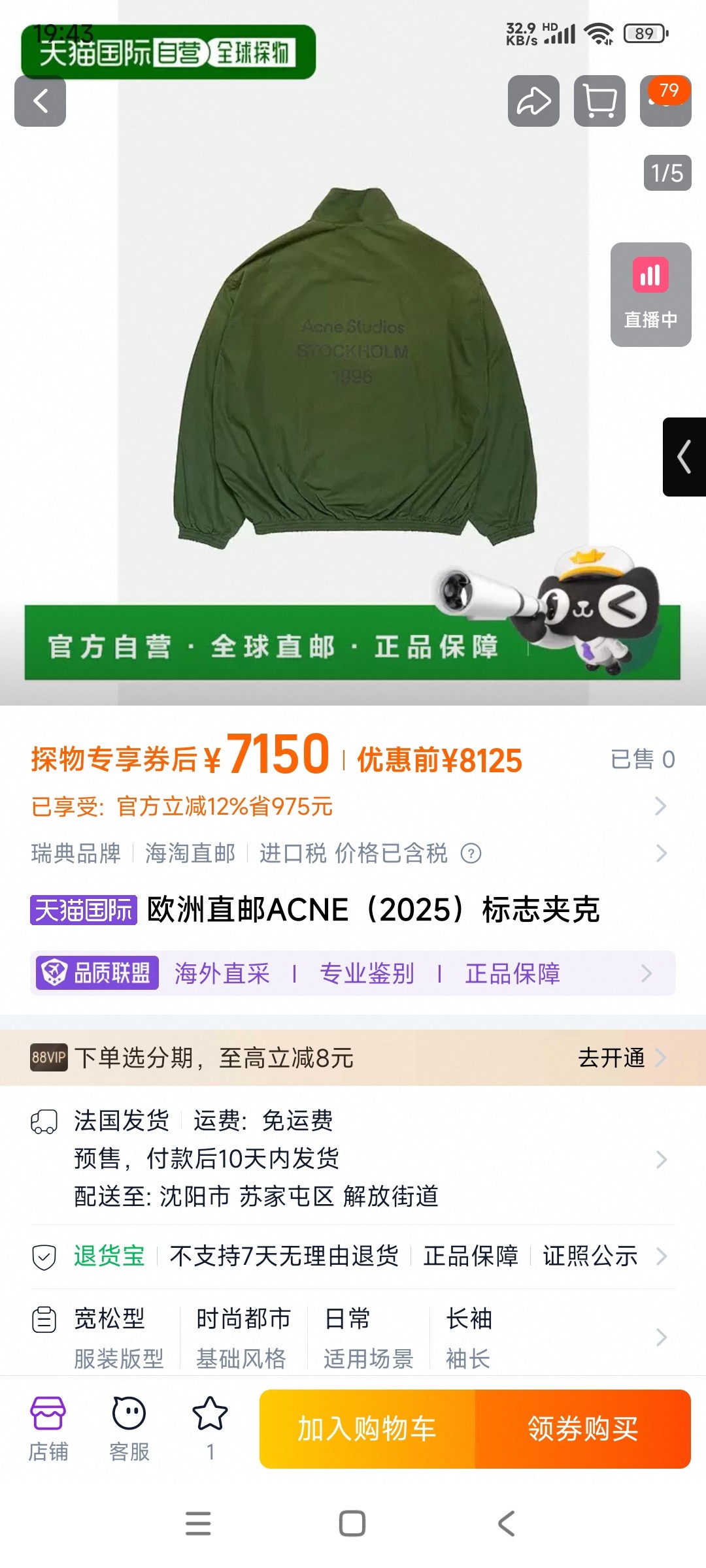Contact 客服 customer service
This screenshot has width=706, height=1568.
click(x=129, y=1429)
